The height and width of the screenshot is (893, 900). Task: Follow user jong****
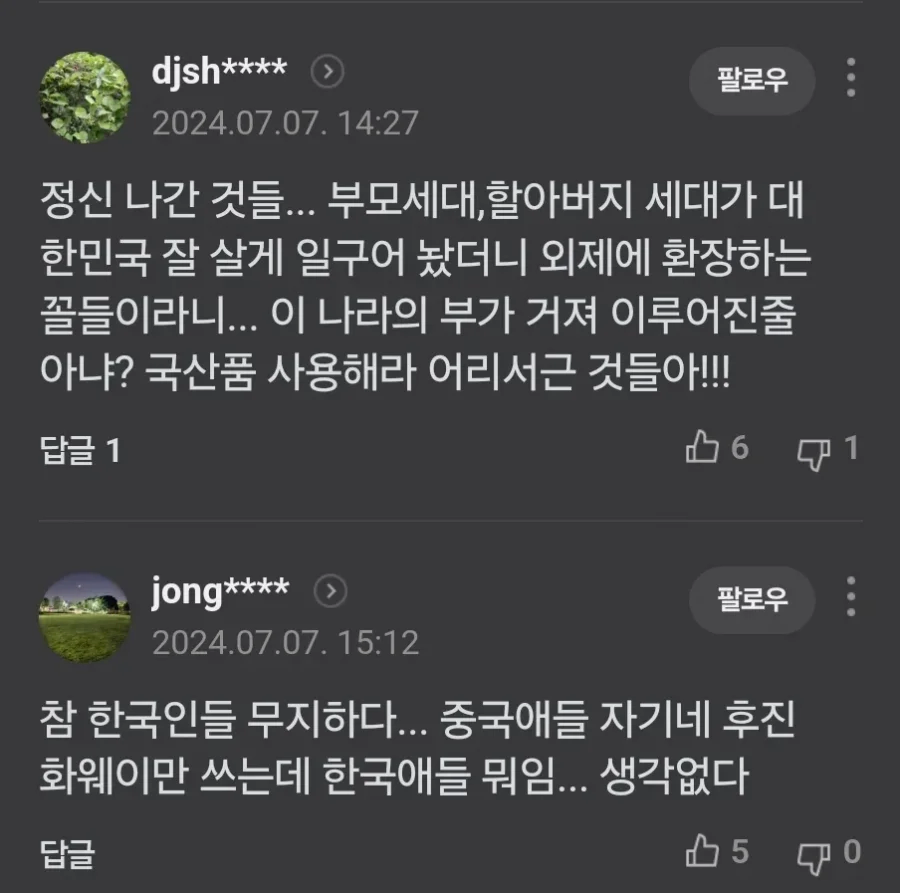click(x=752, y=599)
